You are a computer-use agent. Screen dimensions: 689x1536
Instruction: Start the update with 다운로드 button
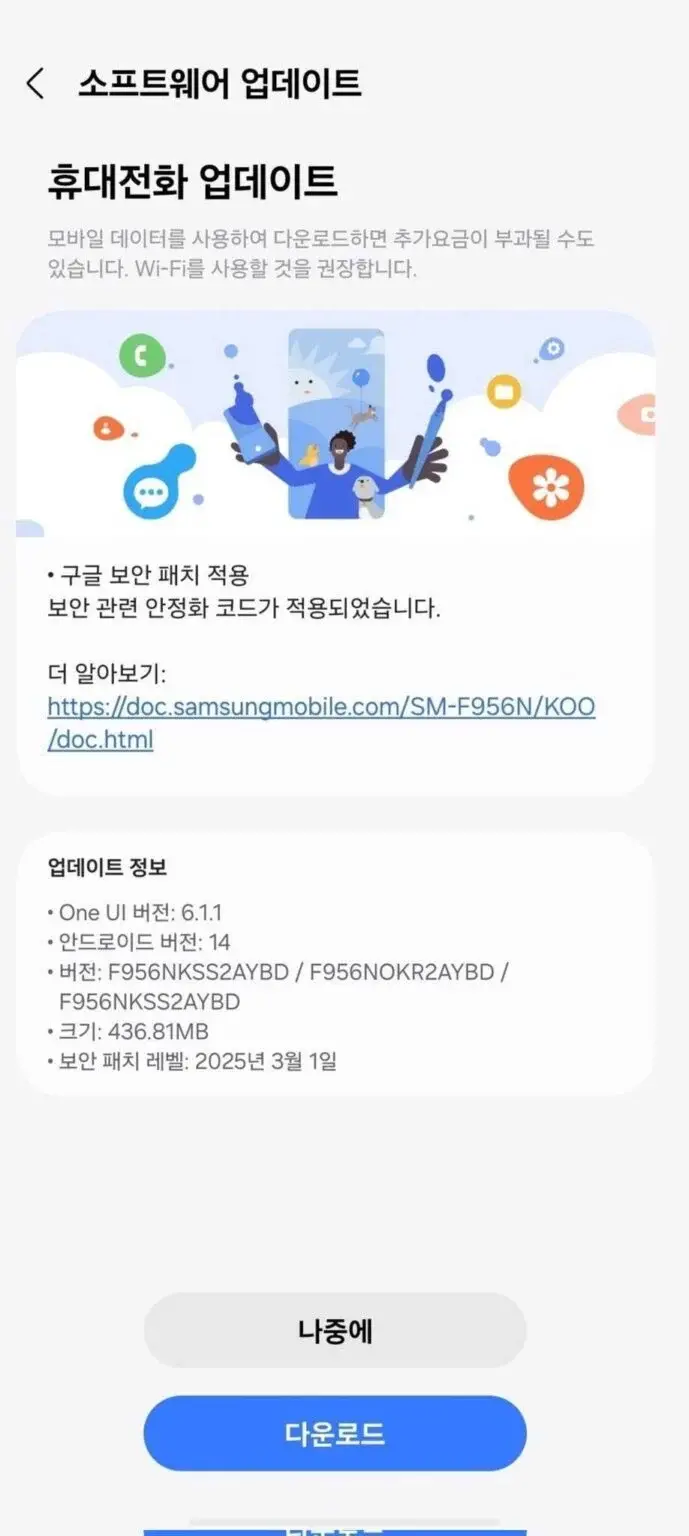[x=335, y=1433]
